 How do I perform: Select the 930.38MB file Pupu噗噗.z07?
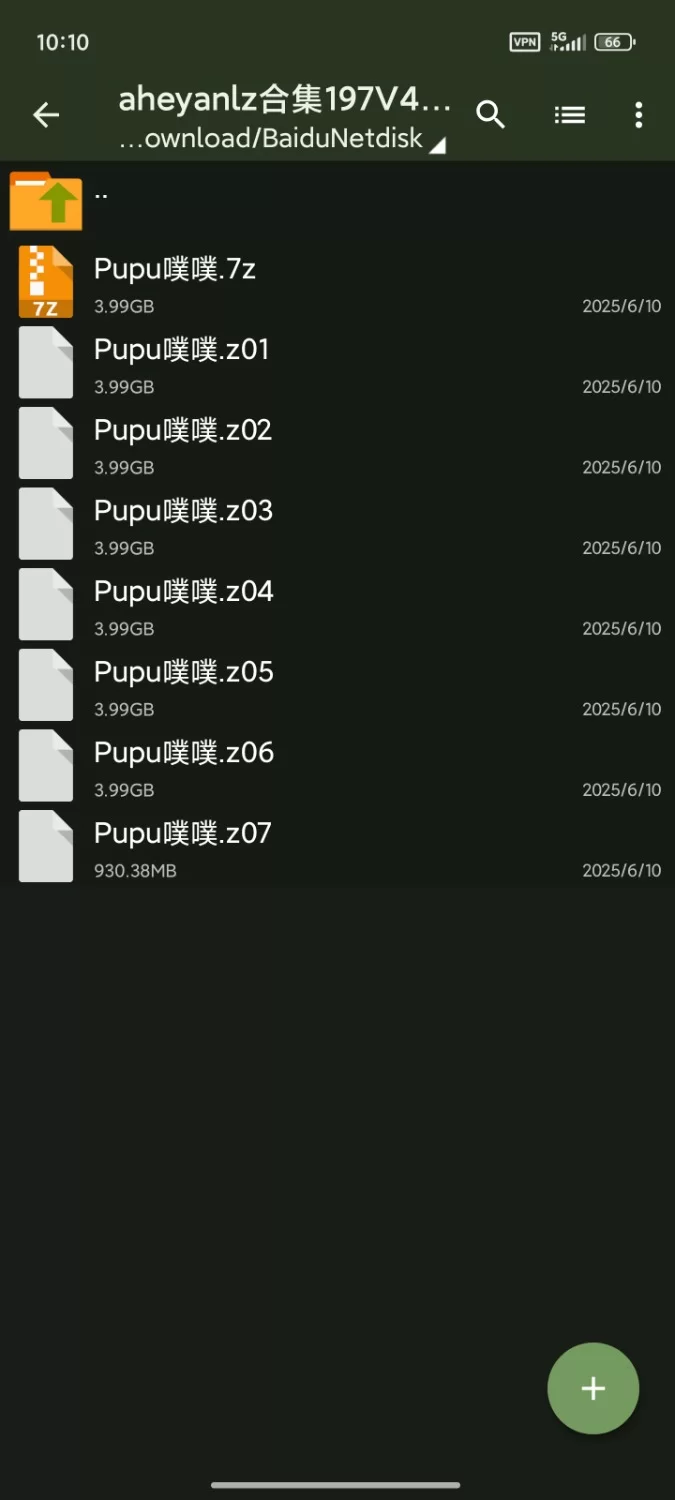point(337,847)
